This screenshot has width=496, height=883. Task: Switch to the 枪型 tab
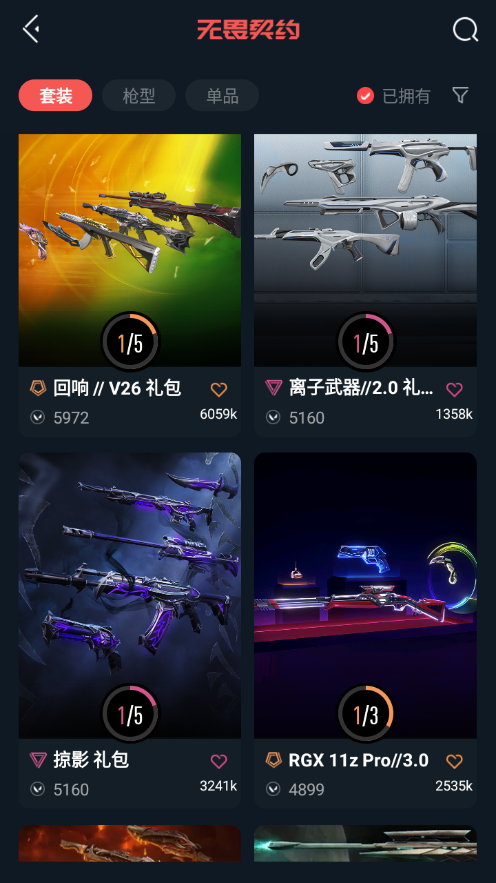tap(138, 96)
